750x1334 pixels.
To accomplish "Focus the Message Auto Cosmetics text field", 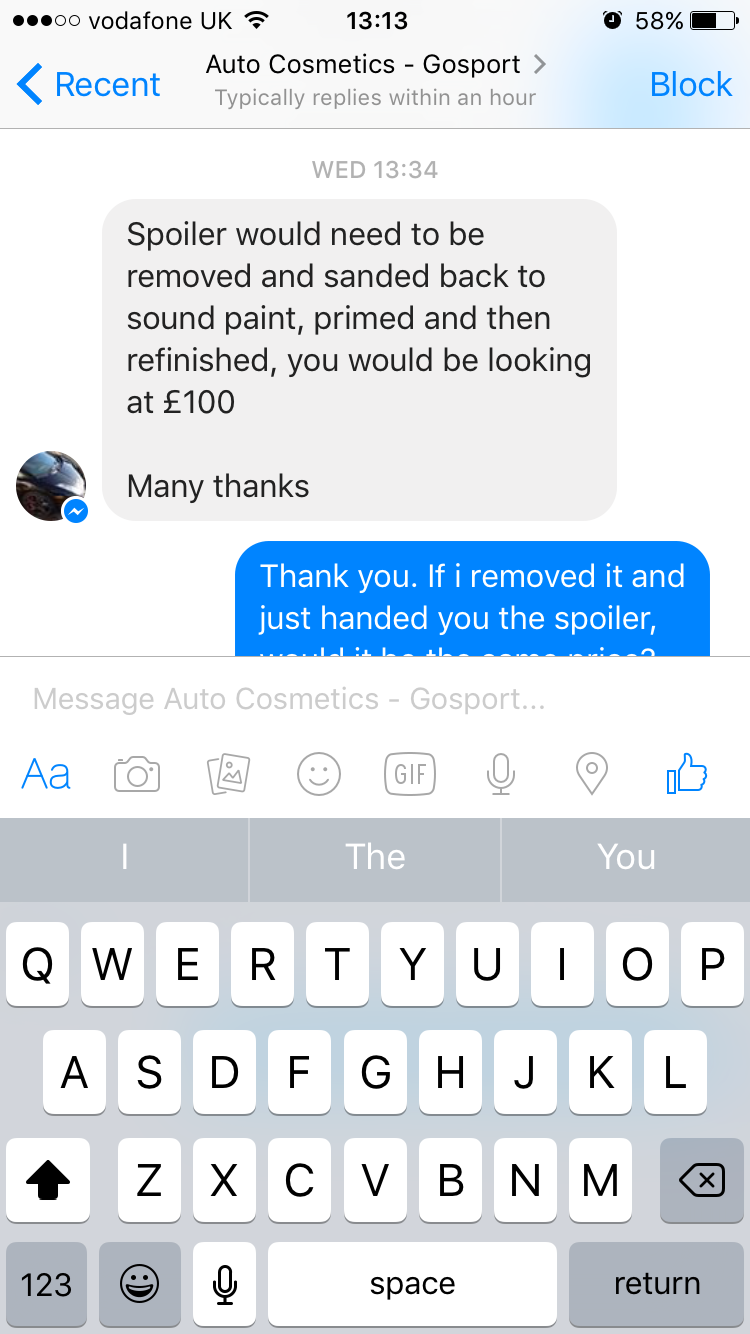I will tap(375, 699).
